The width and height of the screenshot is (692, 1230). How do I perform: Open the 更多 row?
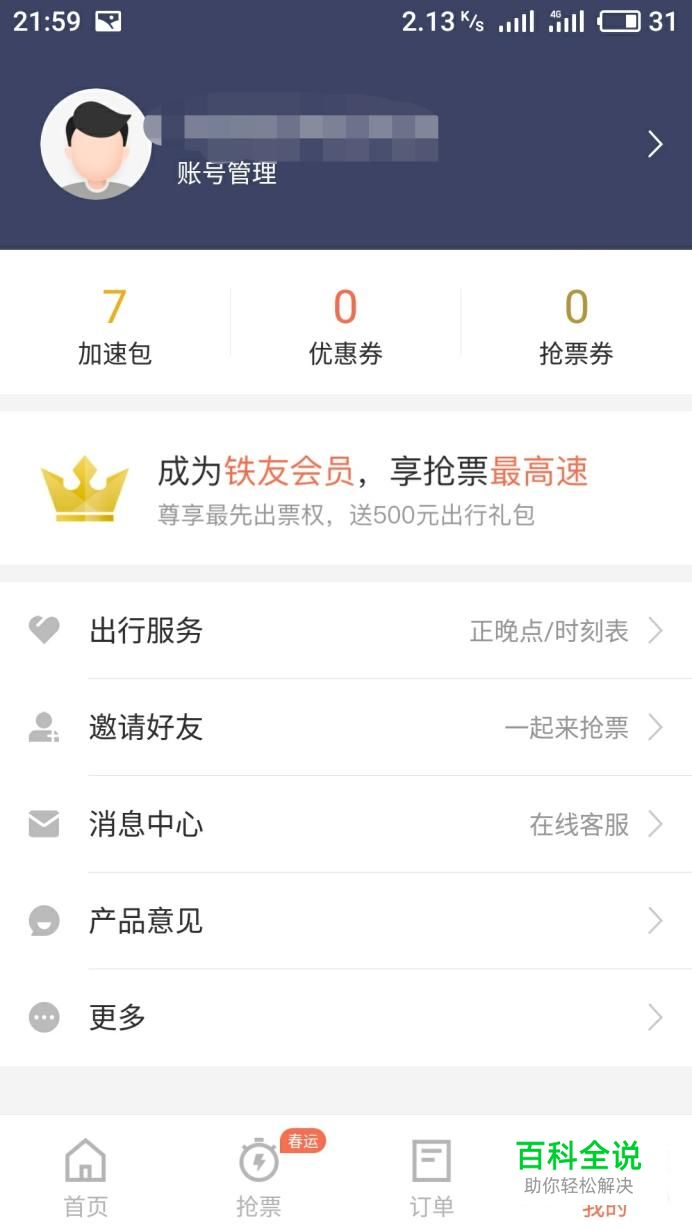point(346,1017)
